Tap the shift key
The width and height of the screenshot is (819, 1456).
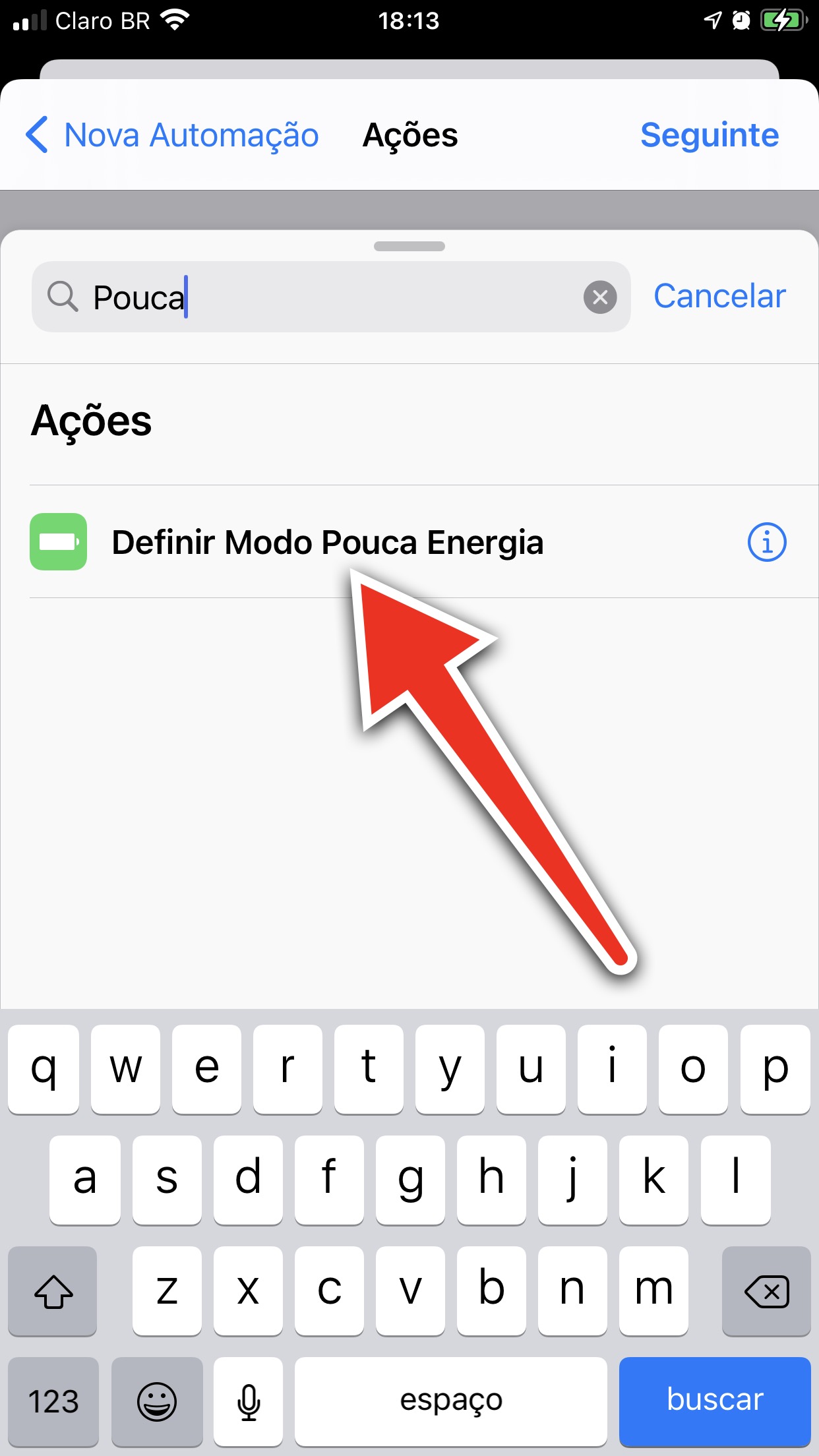click(53, 1290)
